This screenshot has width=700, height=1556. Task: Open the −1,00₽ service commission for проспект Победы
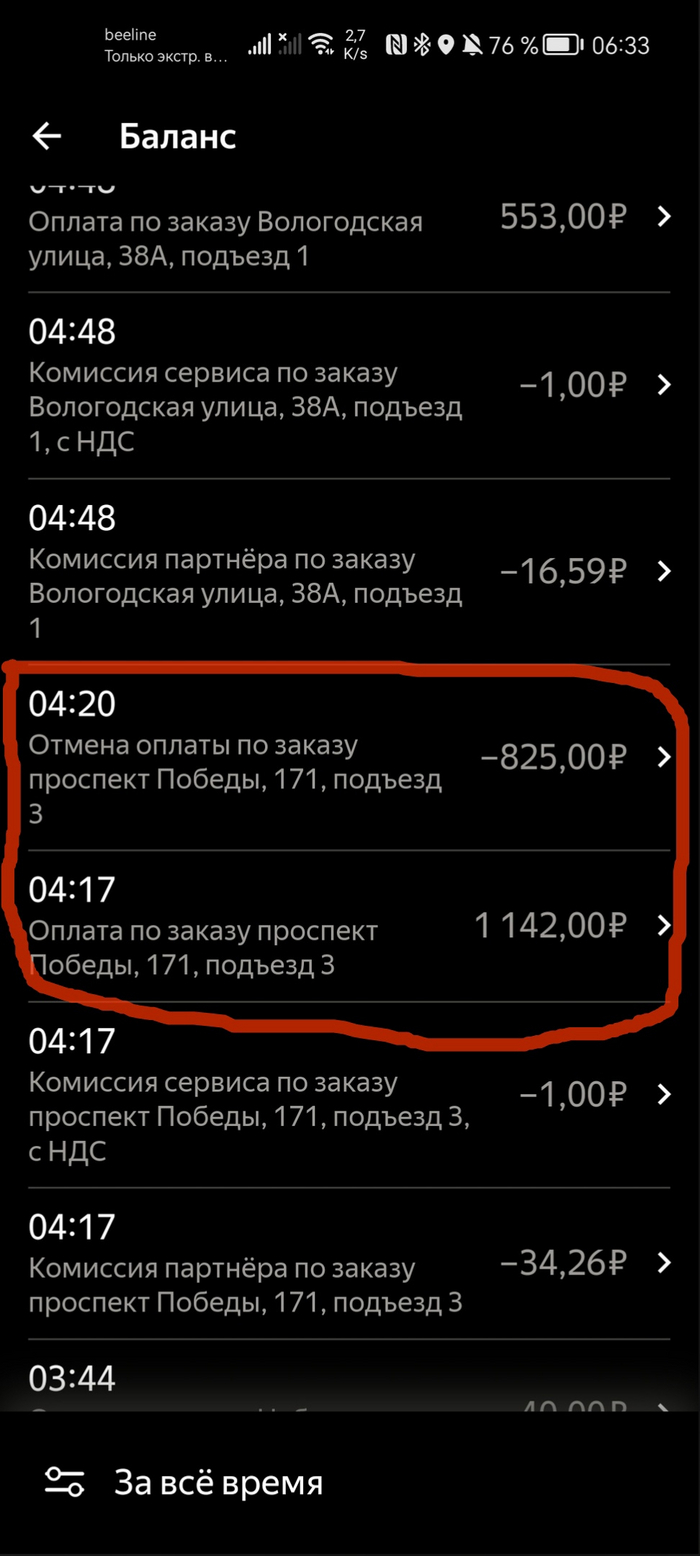pyautogui.click(x=350, y=1093)
